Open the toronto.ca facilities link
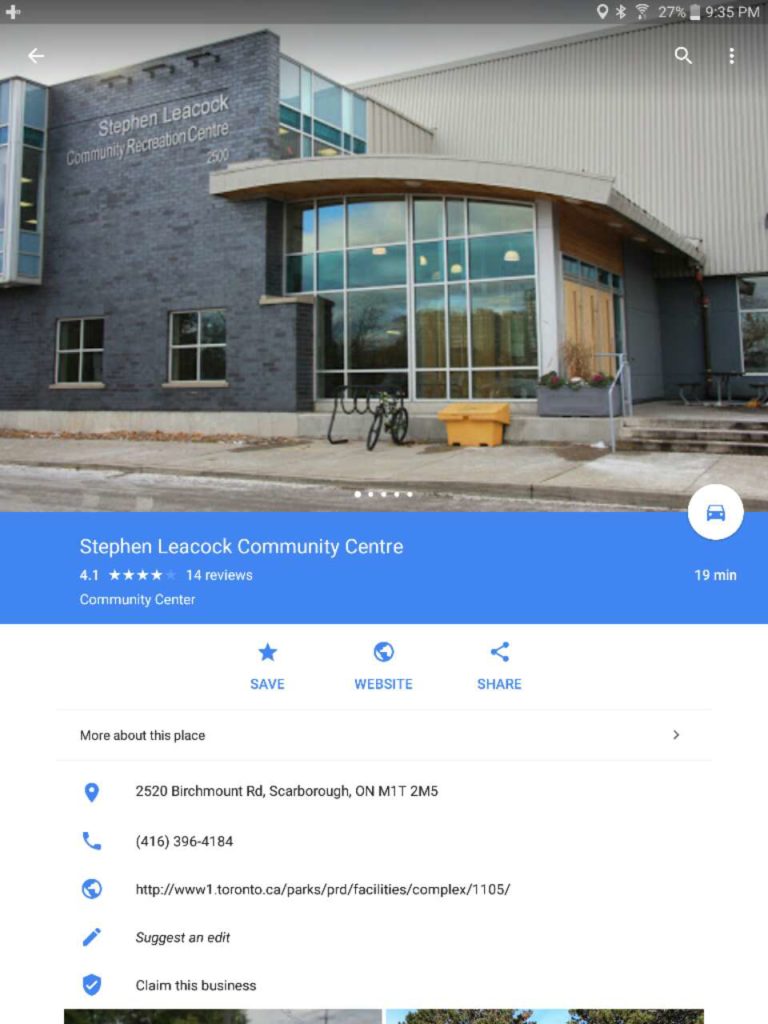This screenshot has width=768, height=1024. tap(322, 889)
